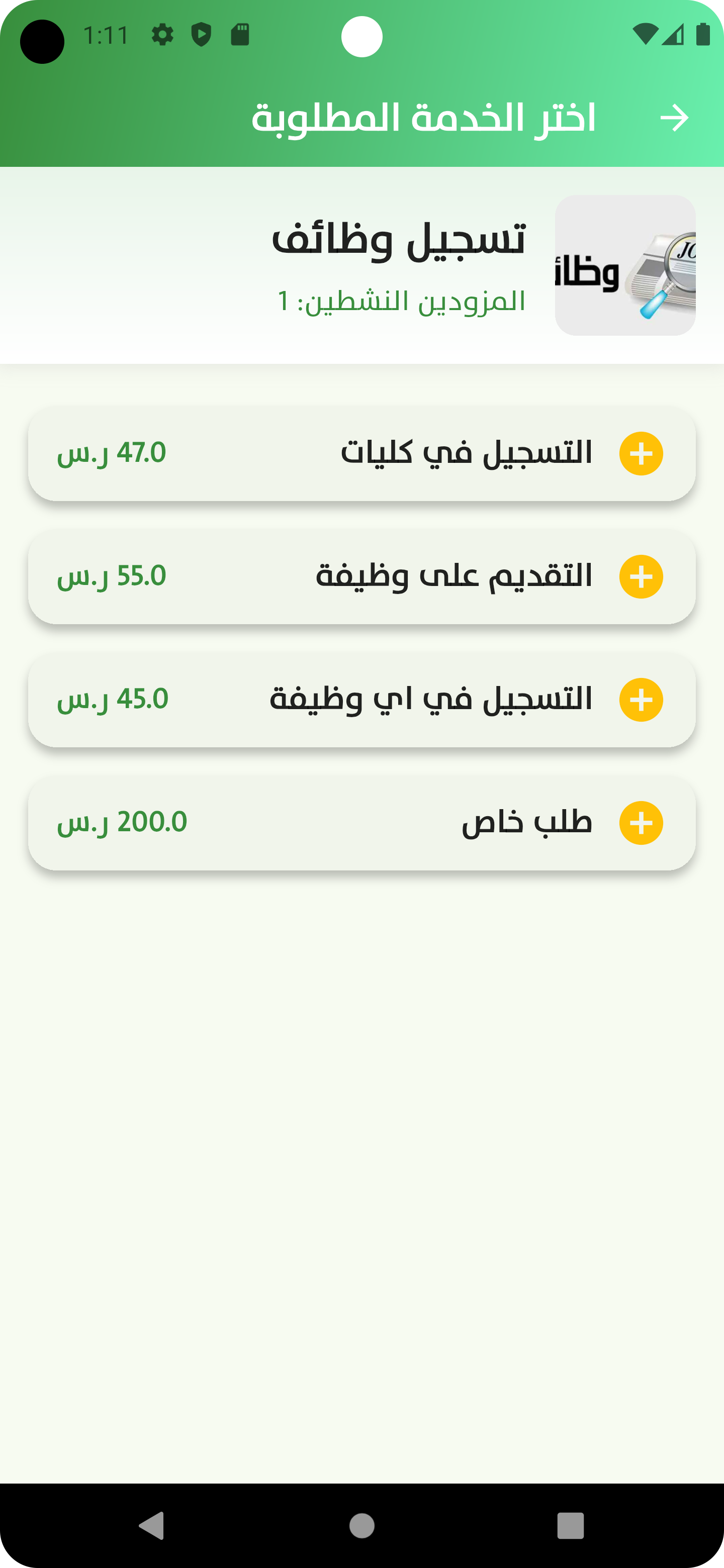This screenshot has height=1568, width=724.
Task: Select the التسجيل في كليات service
Action: (361, 453)
